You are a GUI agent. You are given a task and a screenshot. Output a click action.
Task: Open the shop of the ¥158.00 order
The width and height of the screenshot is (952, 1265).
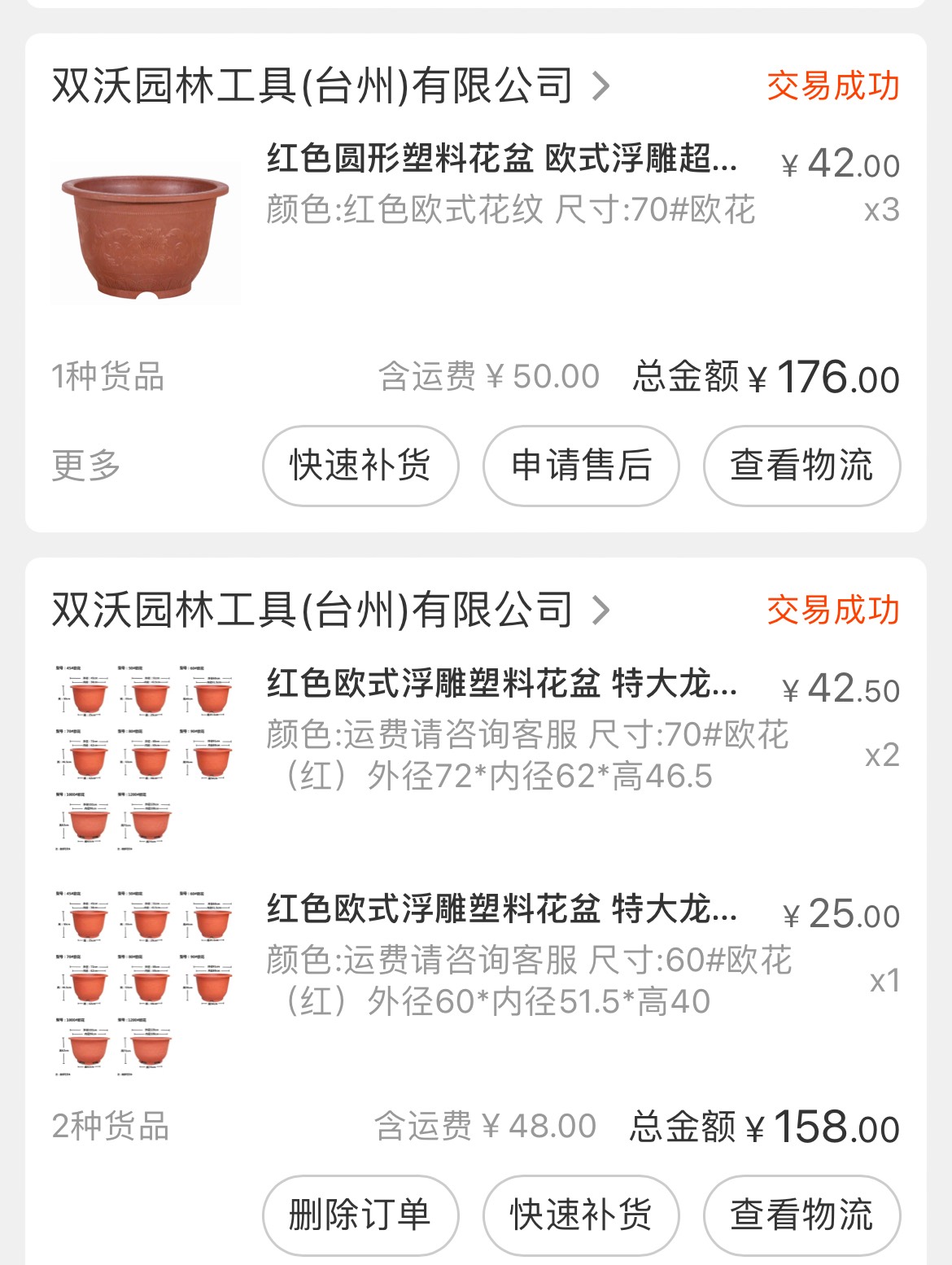coord(330,611)
